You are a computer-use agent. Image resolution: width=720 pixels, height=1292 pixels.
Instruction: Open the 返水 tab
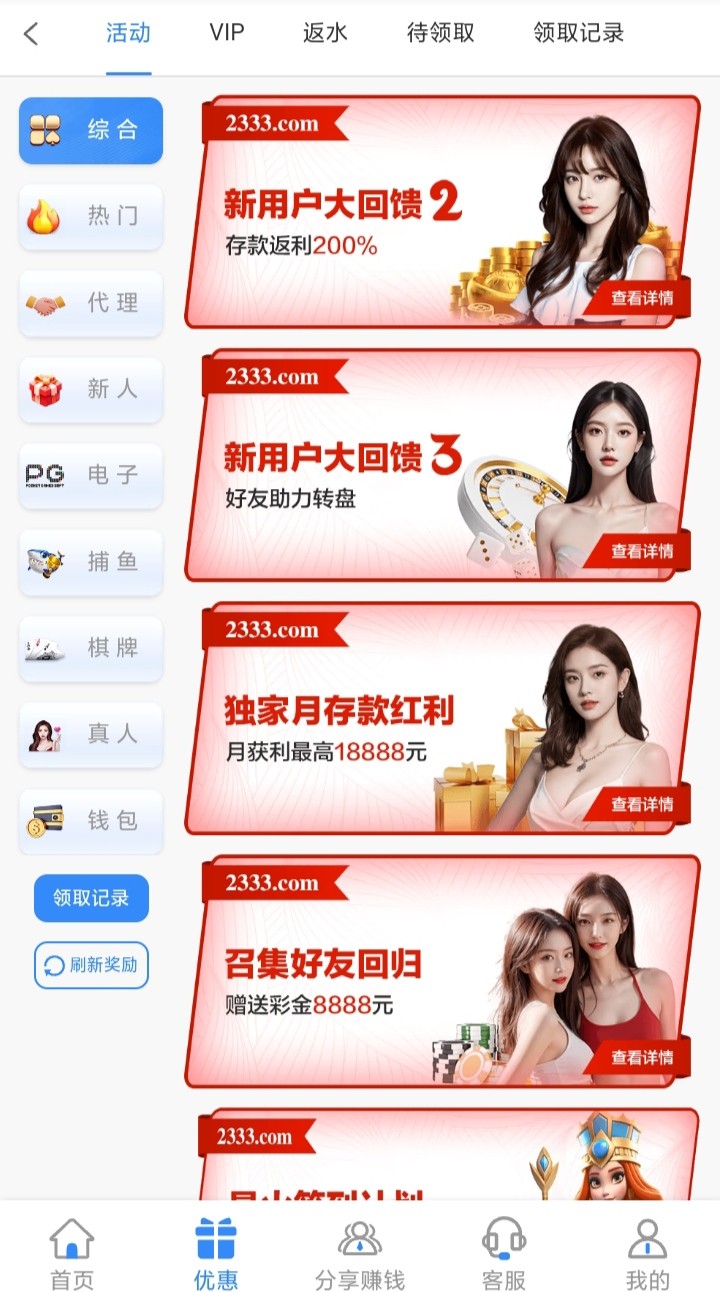point(325,33)
